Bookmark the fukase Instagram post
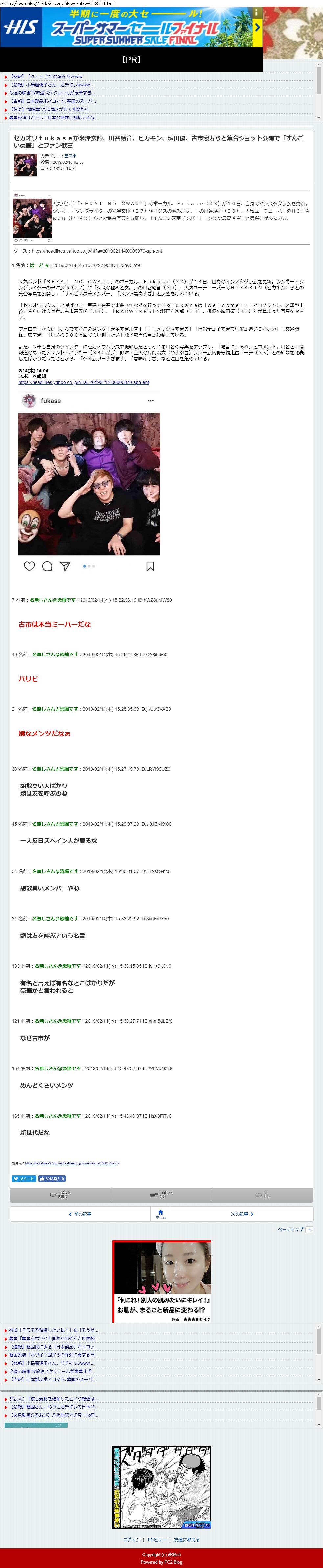 [x=150, y=567]
